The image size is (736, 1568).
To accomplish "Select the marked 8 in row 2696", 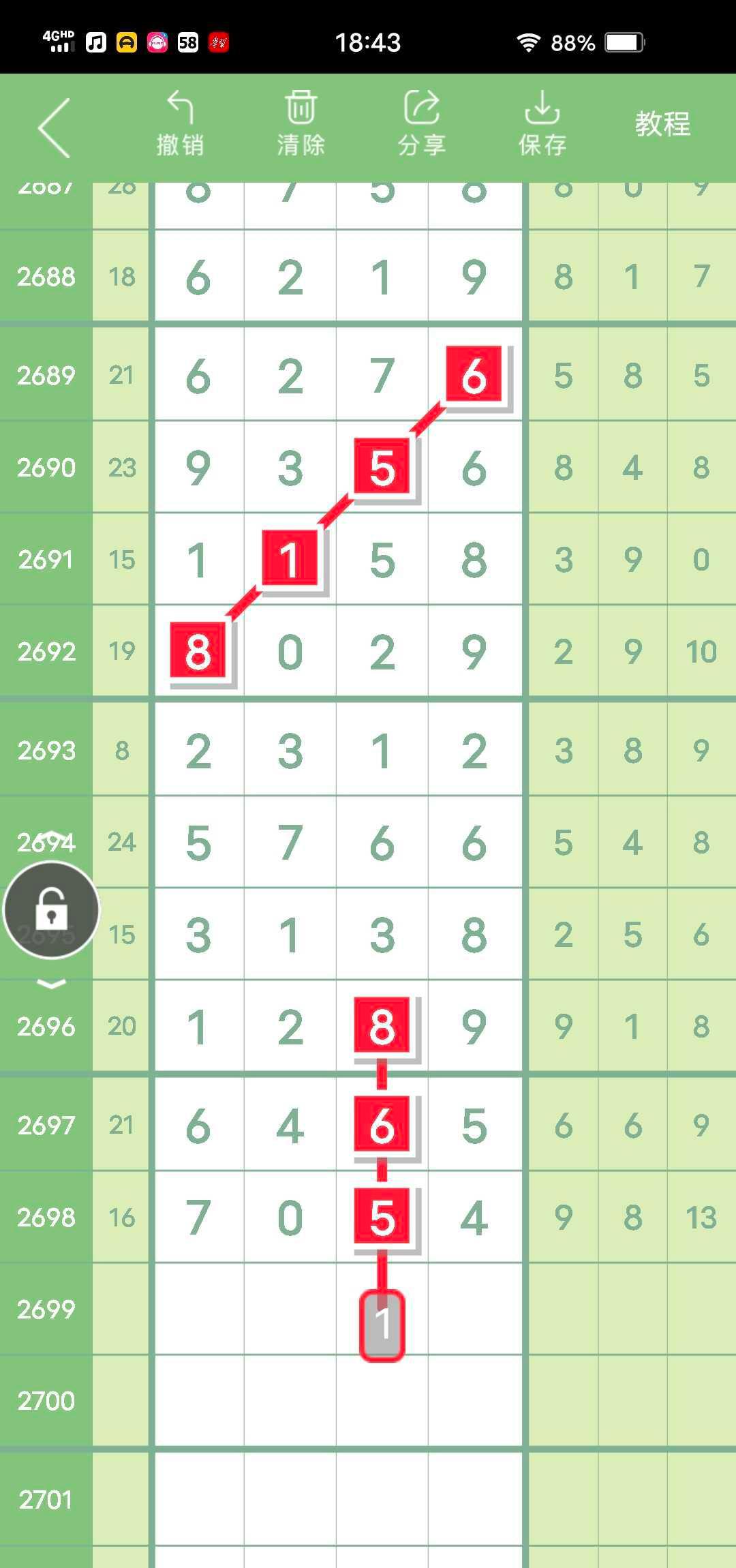I will (382, 1026).
